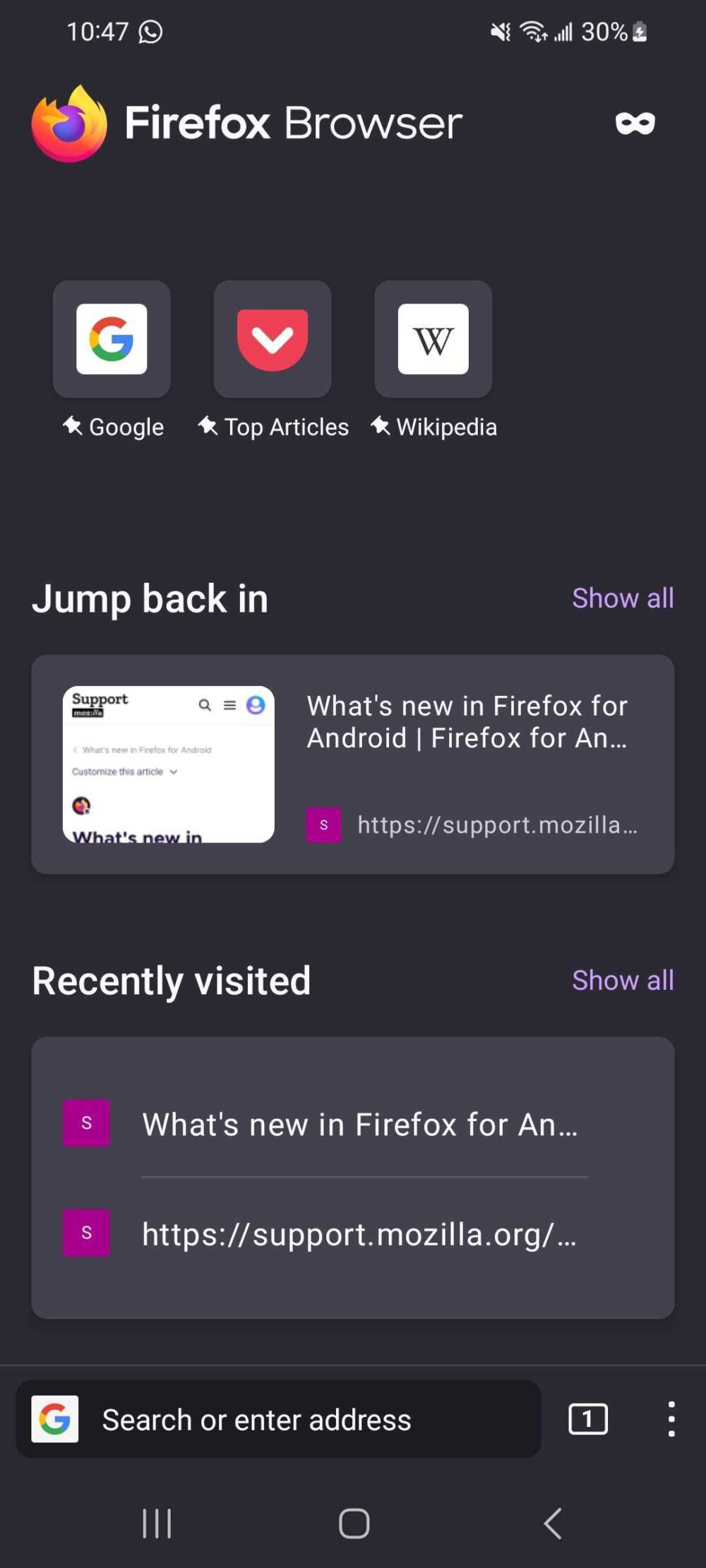This screenshot has width=706, height=1568.
Task: Go back with system back button
Action: click(x=553, y=1524)
